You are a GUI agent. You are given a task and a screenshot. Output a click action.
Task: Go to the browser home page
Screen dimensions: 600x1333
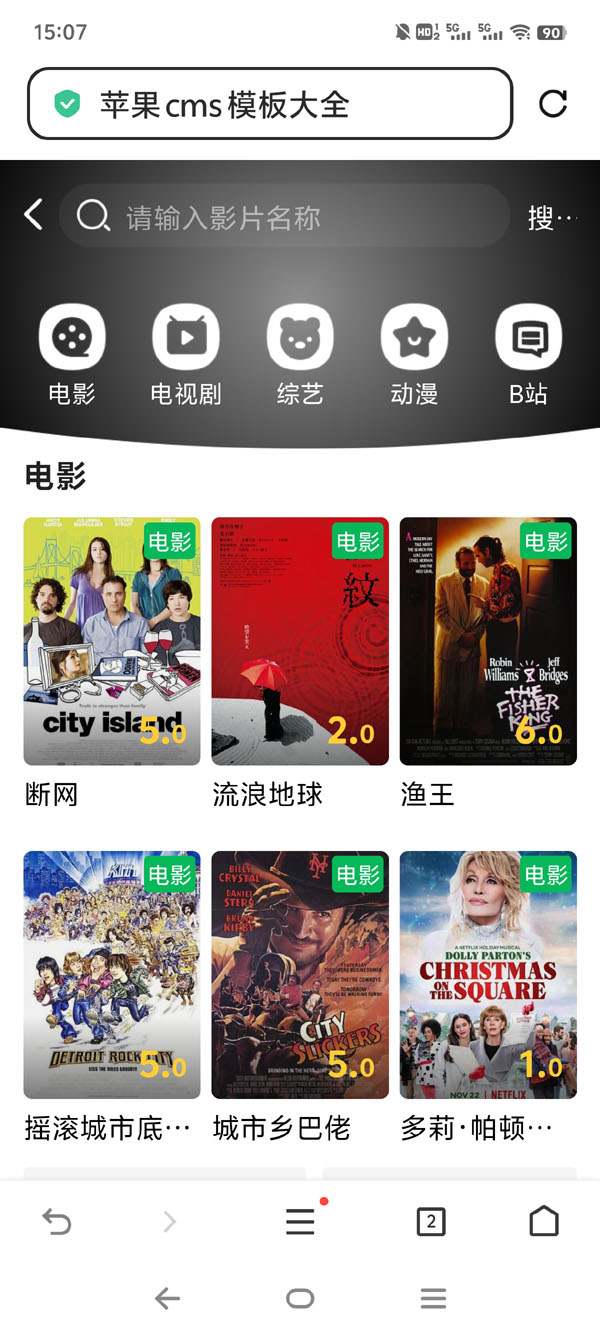click(x=544, y=1221)
